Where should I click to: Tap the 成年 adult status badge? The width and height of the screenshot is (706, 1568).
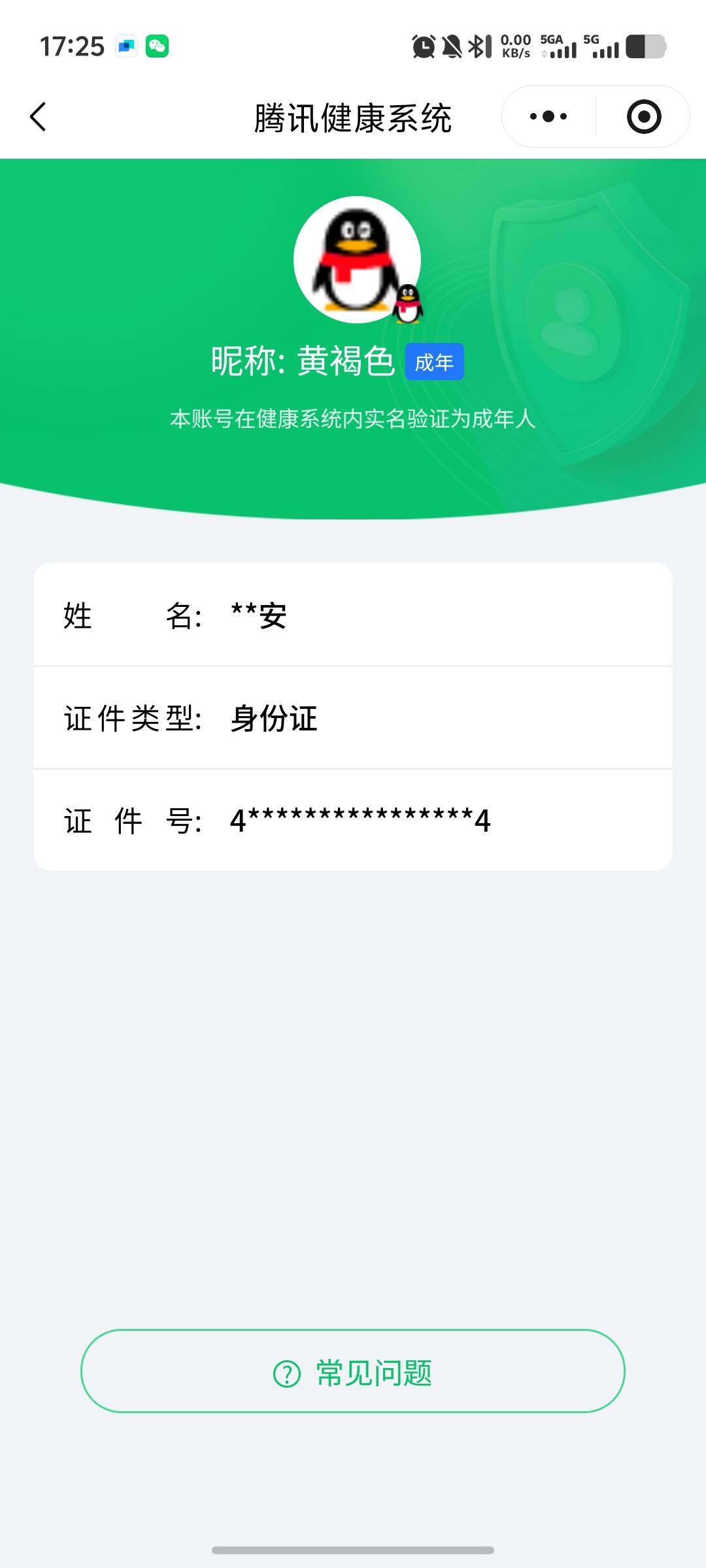[435, 361]
